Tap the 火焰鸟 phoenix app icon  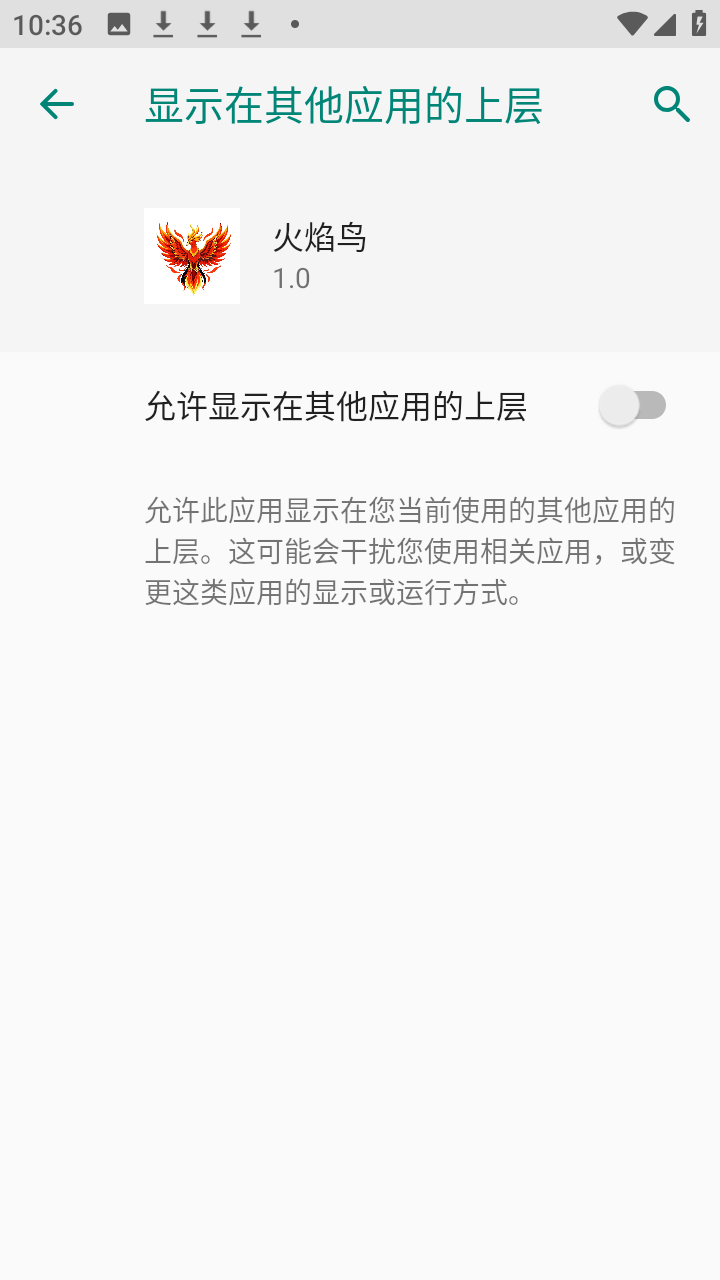tap(192, 255)
